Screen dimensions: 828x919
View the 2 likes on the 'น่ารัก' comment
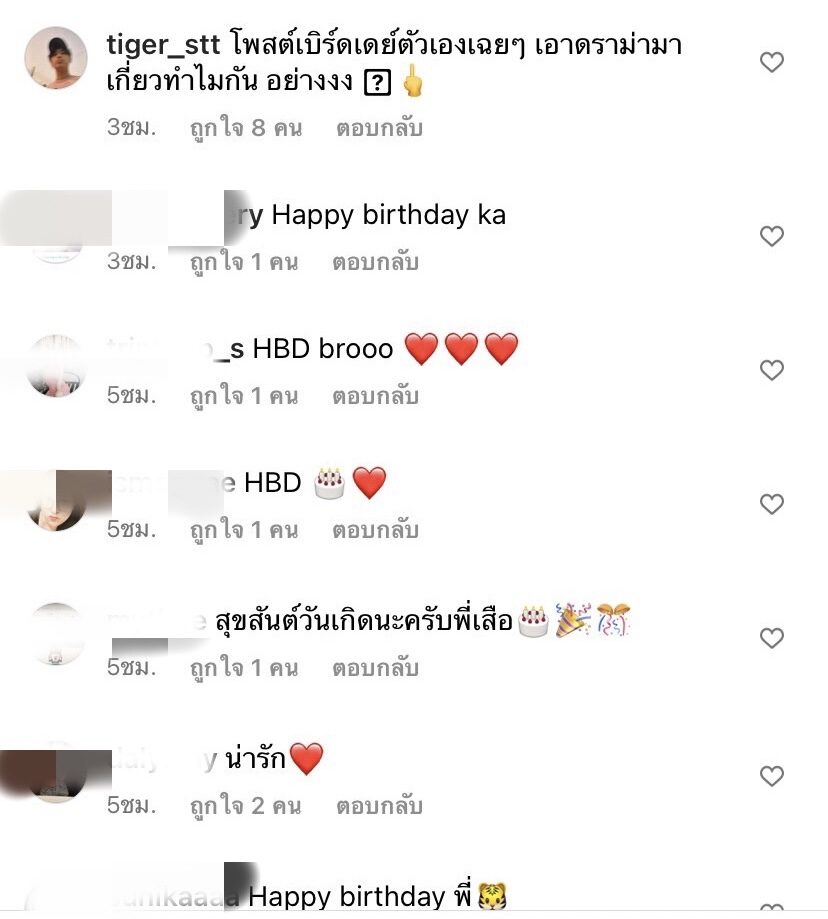(x=245, y=806)
